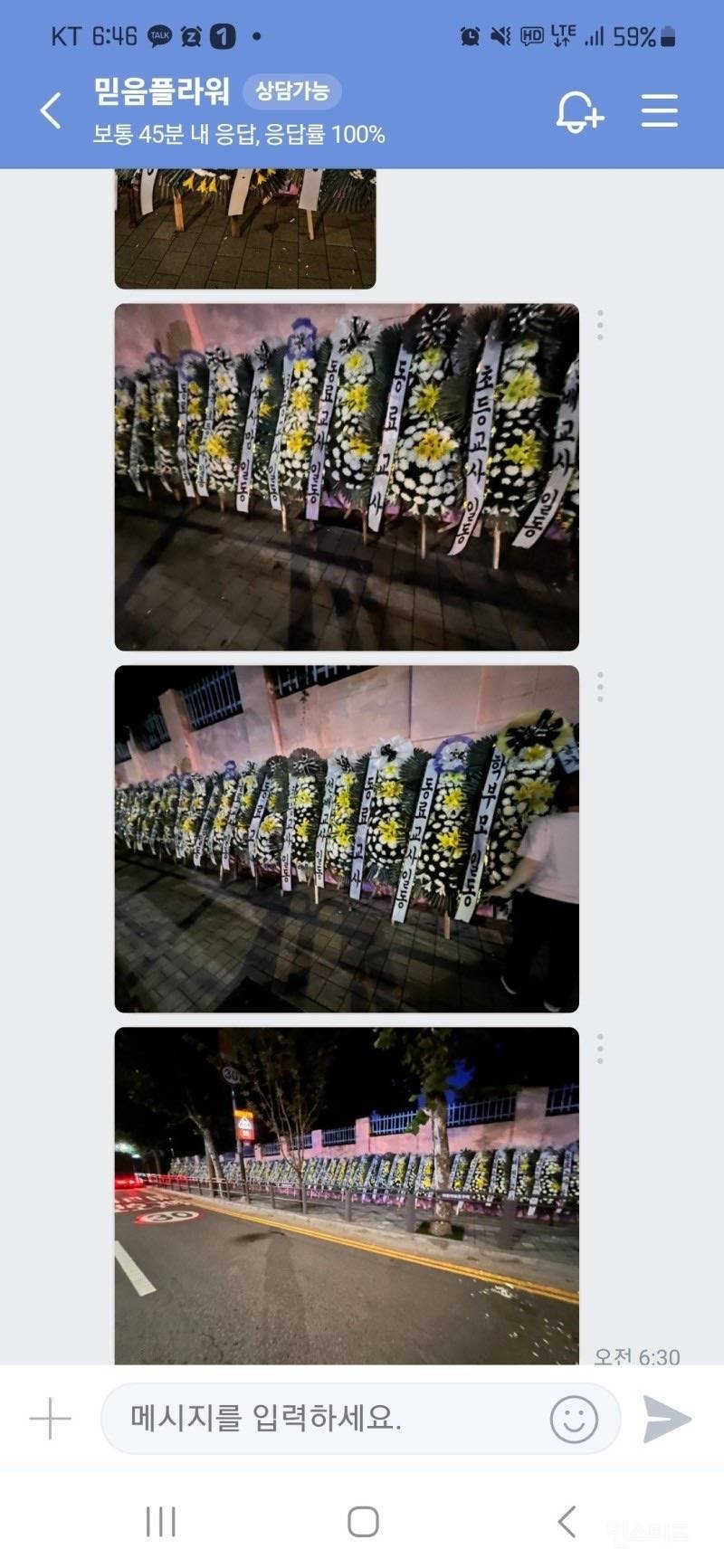Tap the plus attach button

[x=51, y=1418]
